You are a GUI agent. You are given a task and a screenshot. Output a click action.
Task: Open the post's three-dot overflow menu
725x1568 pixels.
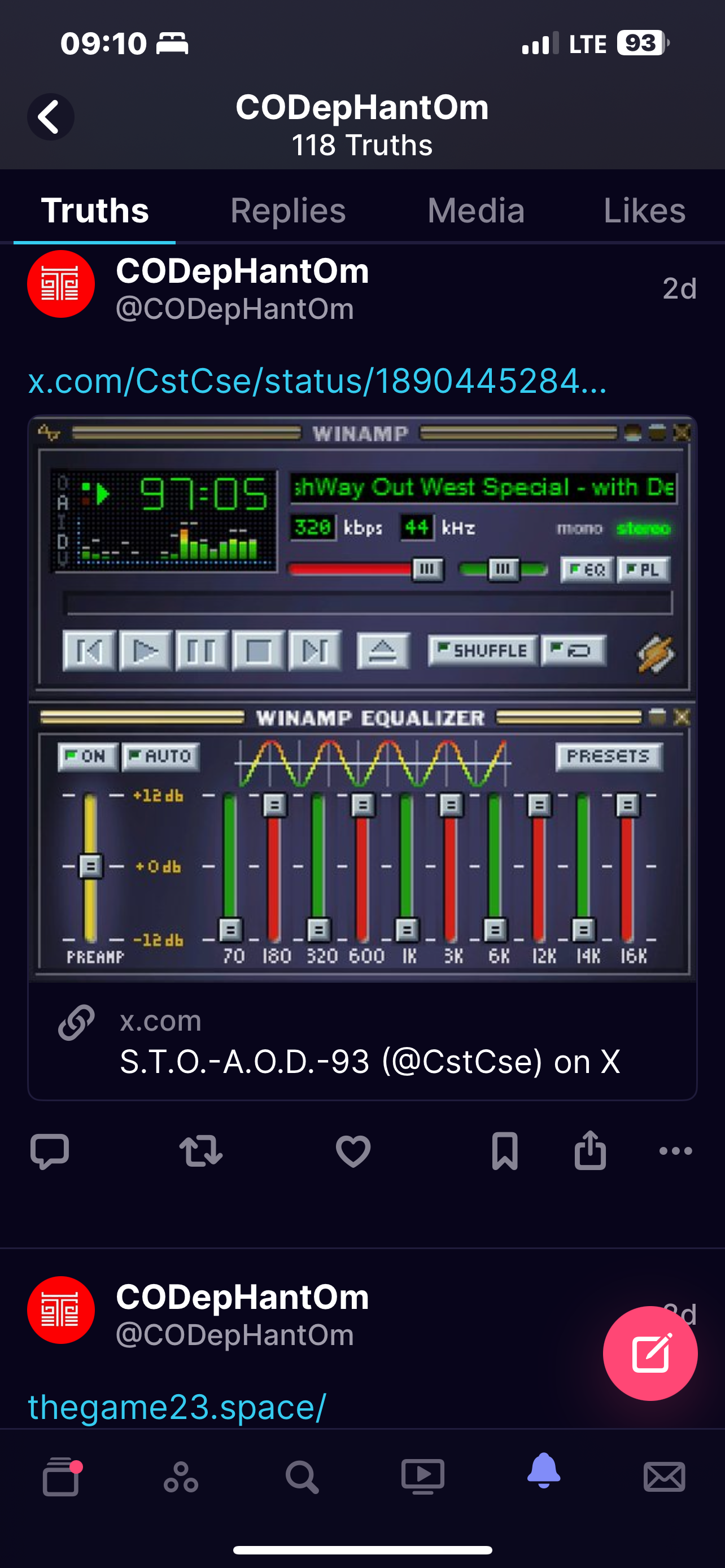pyautogui.click(x=676, y=1151)
